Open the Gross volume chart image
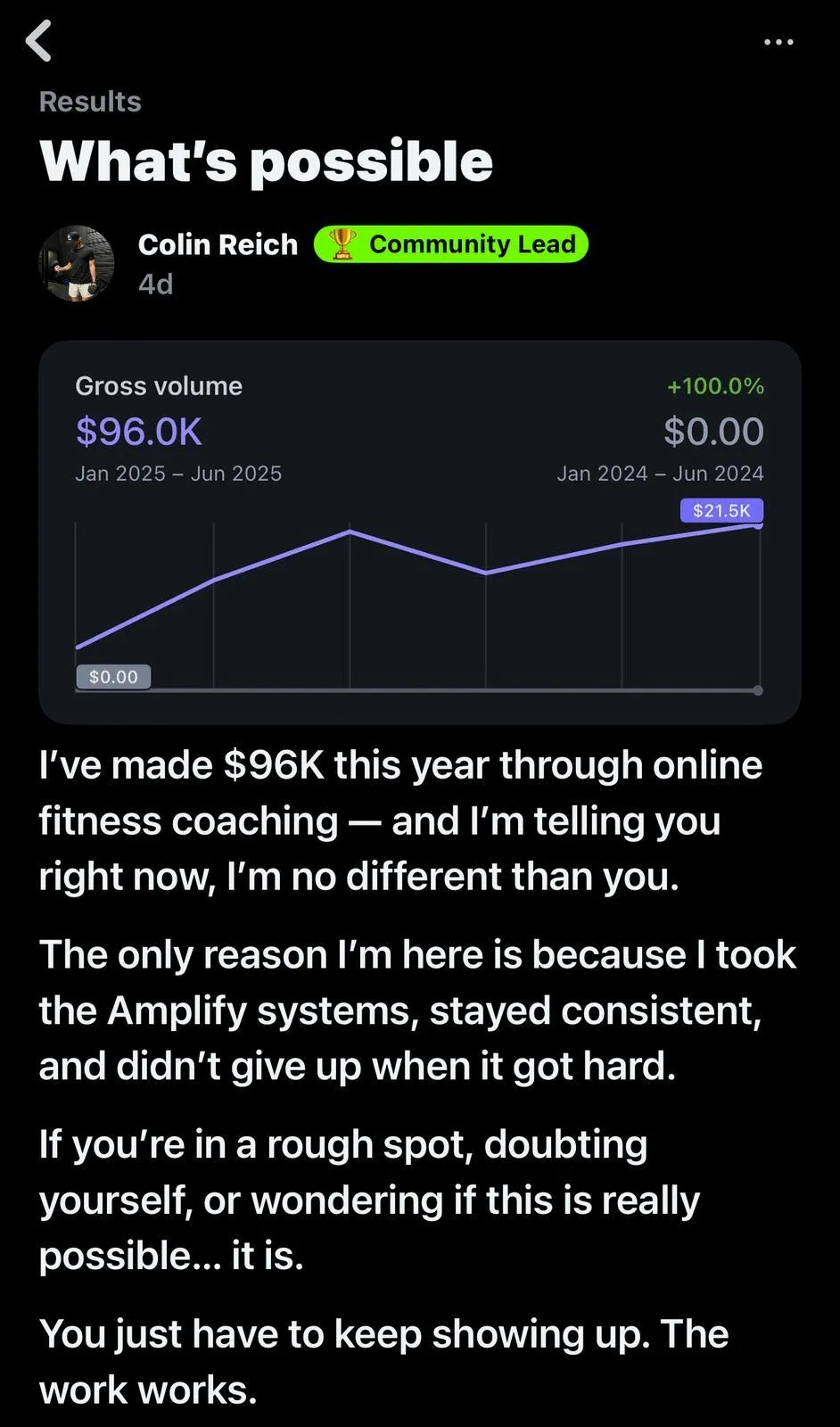 click(419, 532)
